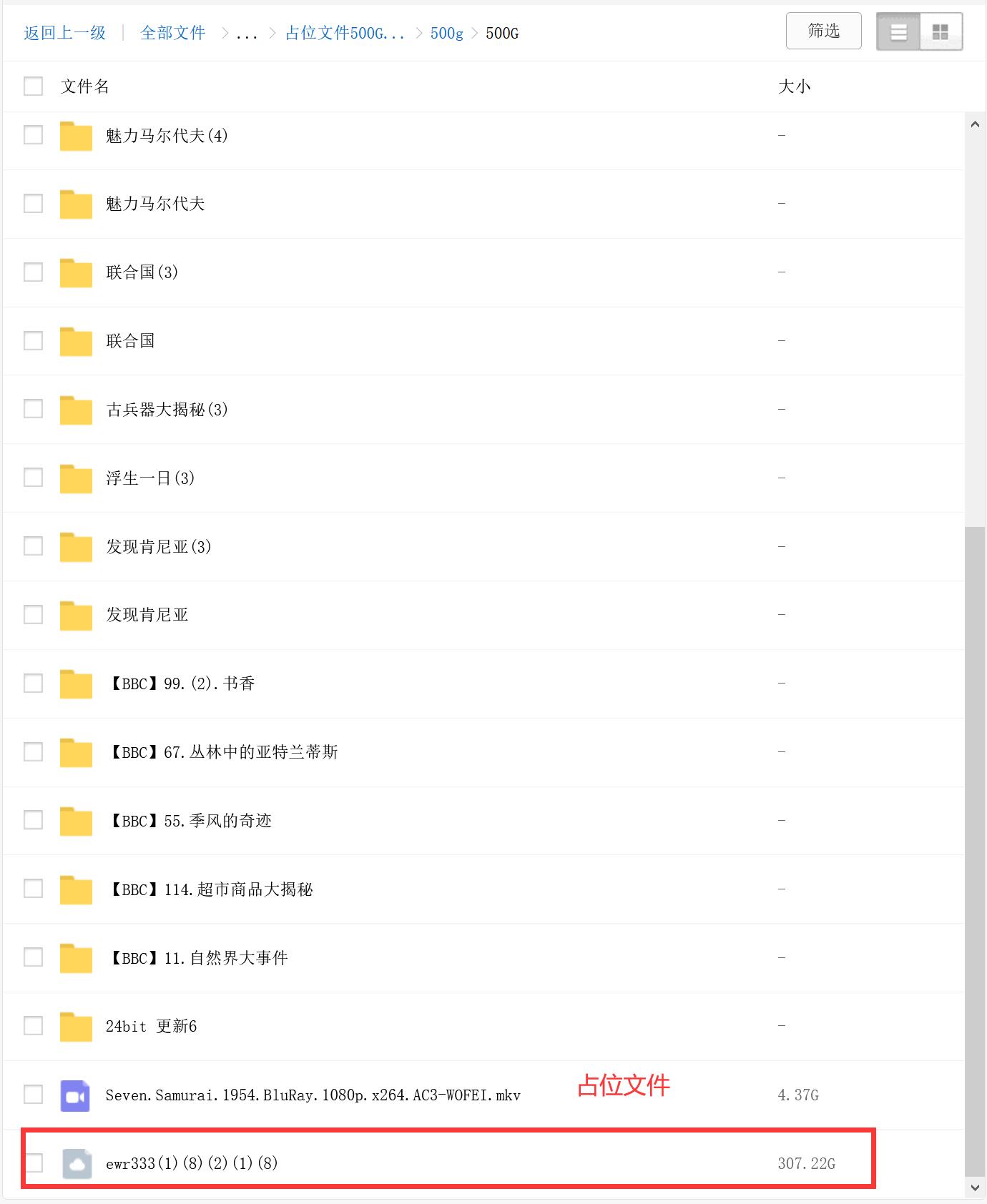The image size is (987, 1204).
Task: Open folder 浮生一日(3)
Action: [x=149, y=478]
